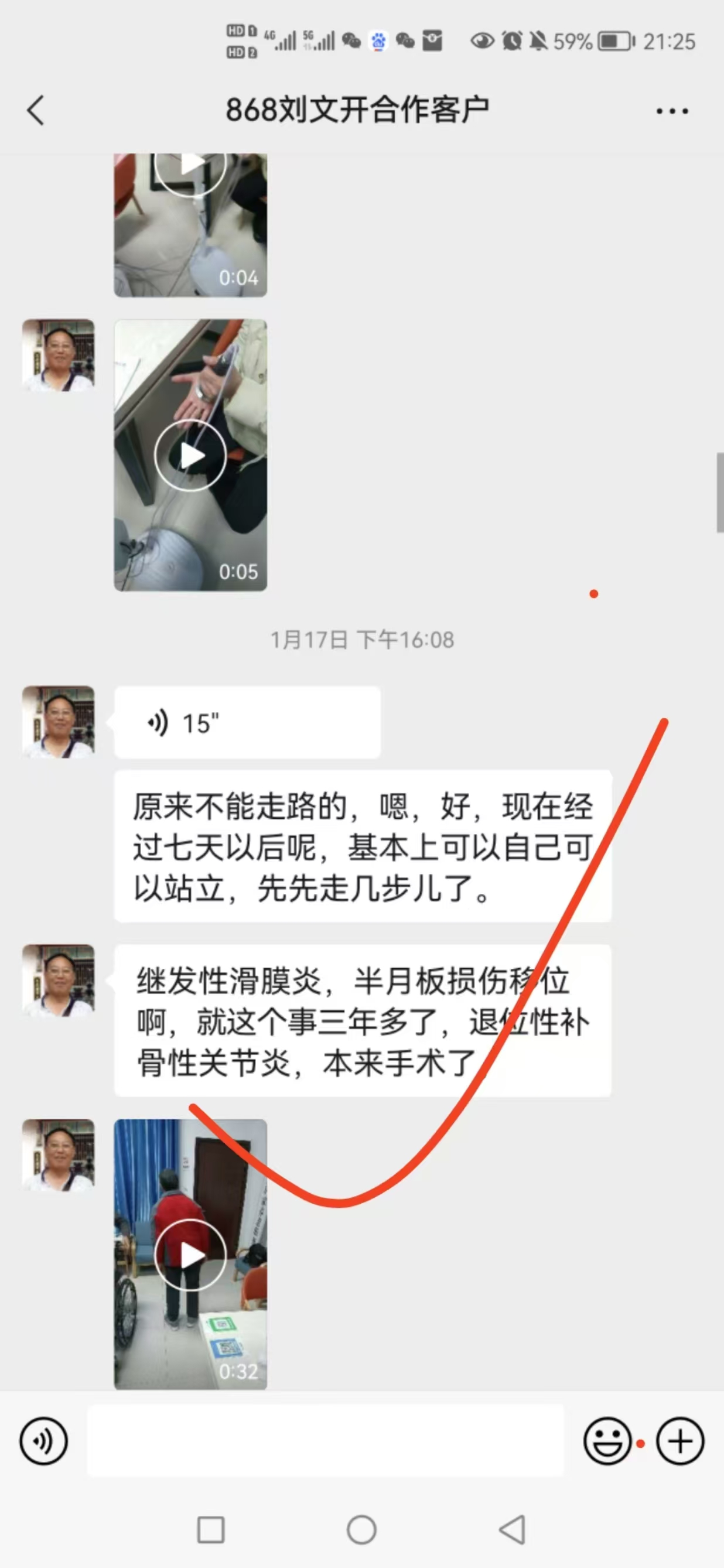This screenshot has width=724, height=1568.
Task: Open the recent apps view
Action: [211, 1530]
